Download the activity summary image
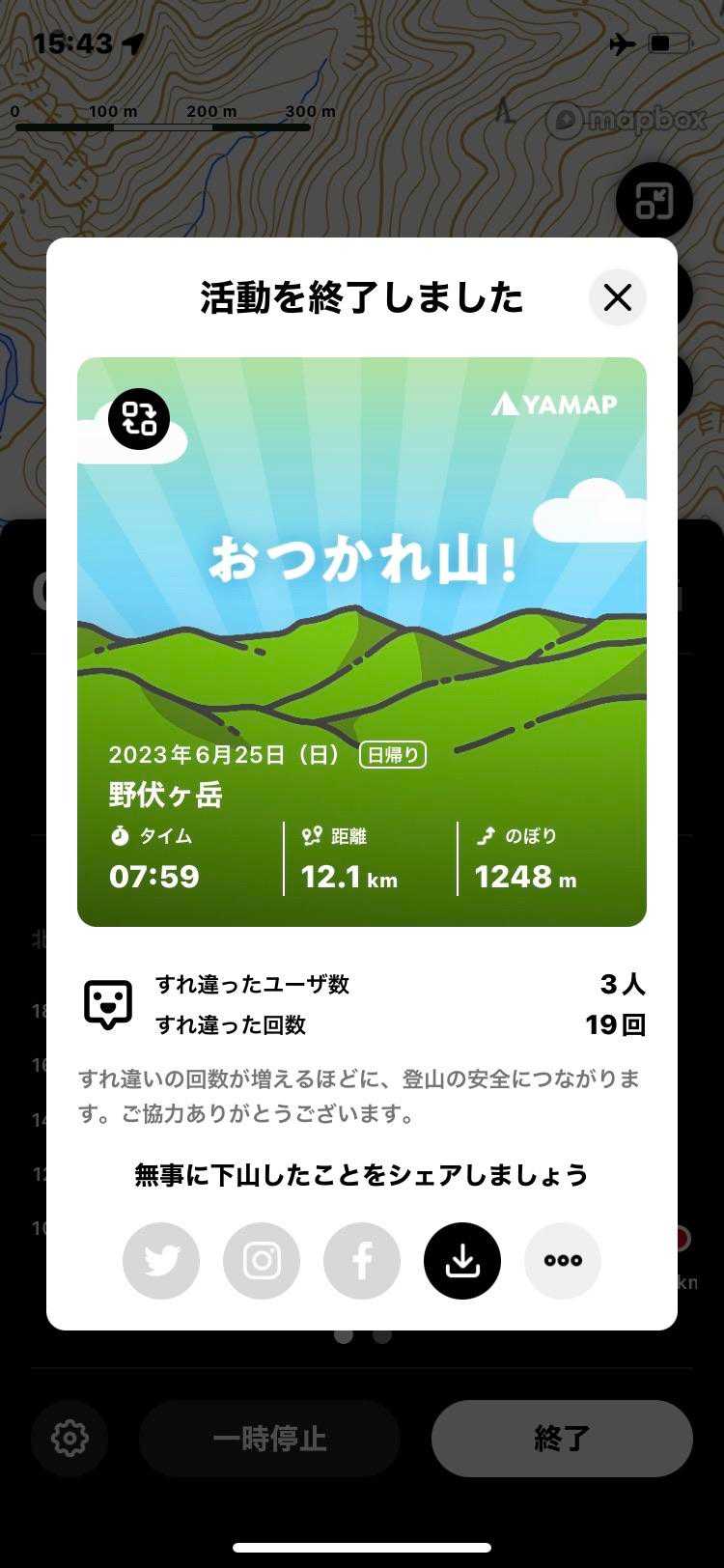The height and width of the screenshot is (1568, 724). click(462, 1260)
